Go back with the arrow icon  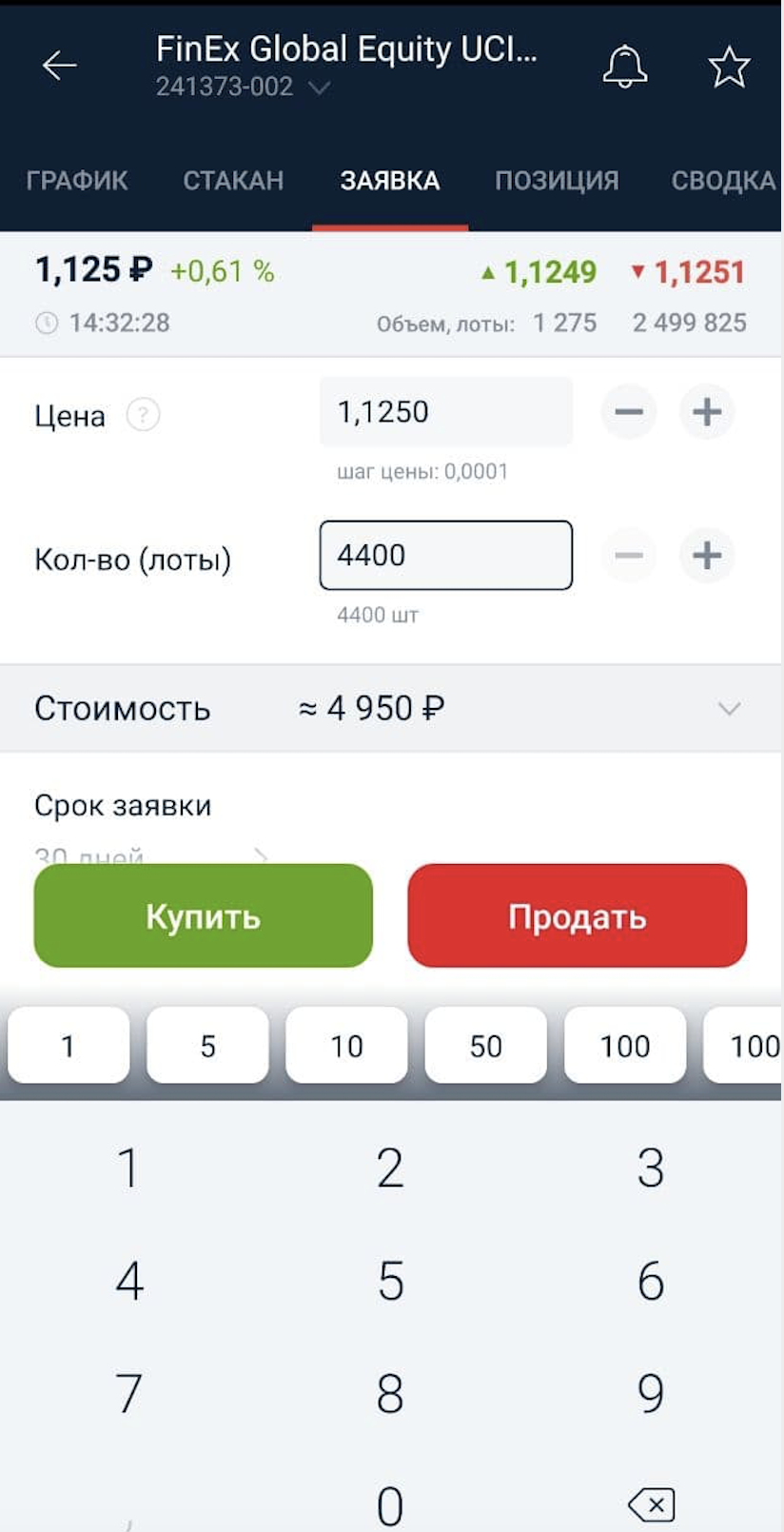tap(59, 65)
